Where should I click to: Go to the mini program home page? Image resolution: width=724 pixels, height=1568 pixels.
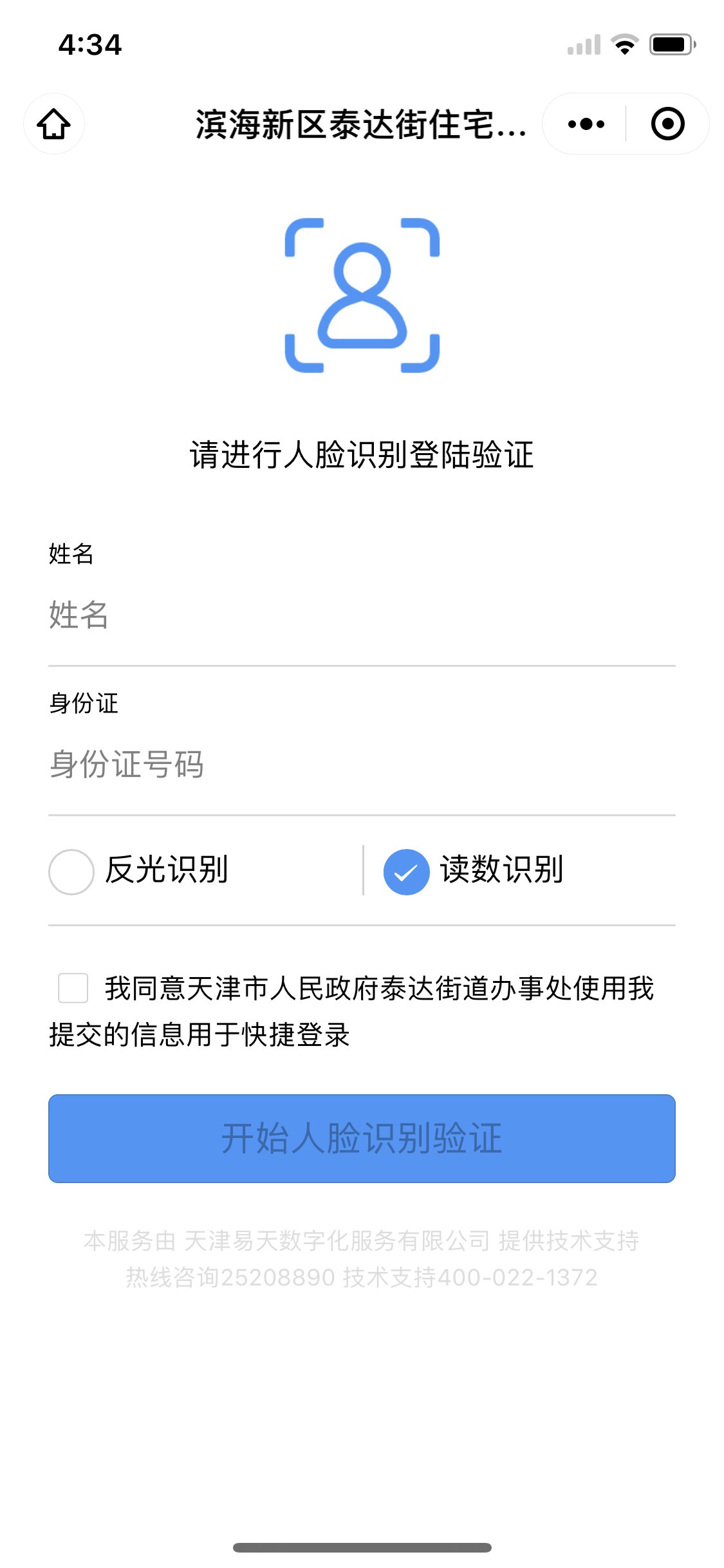point(54,124)
